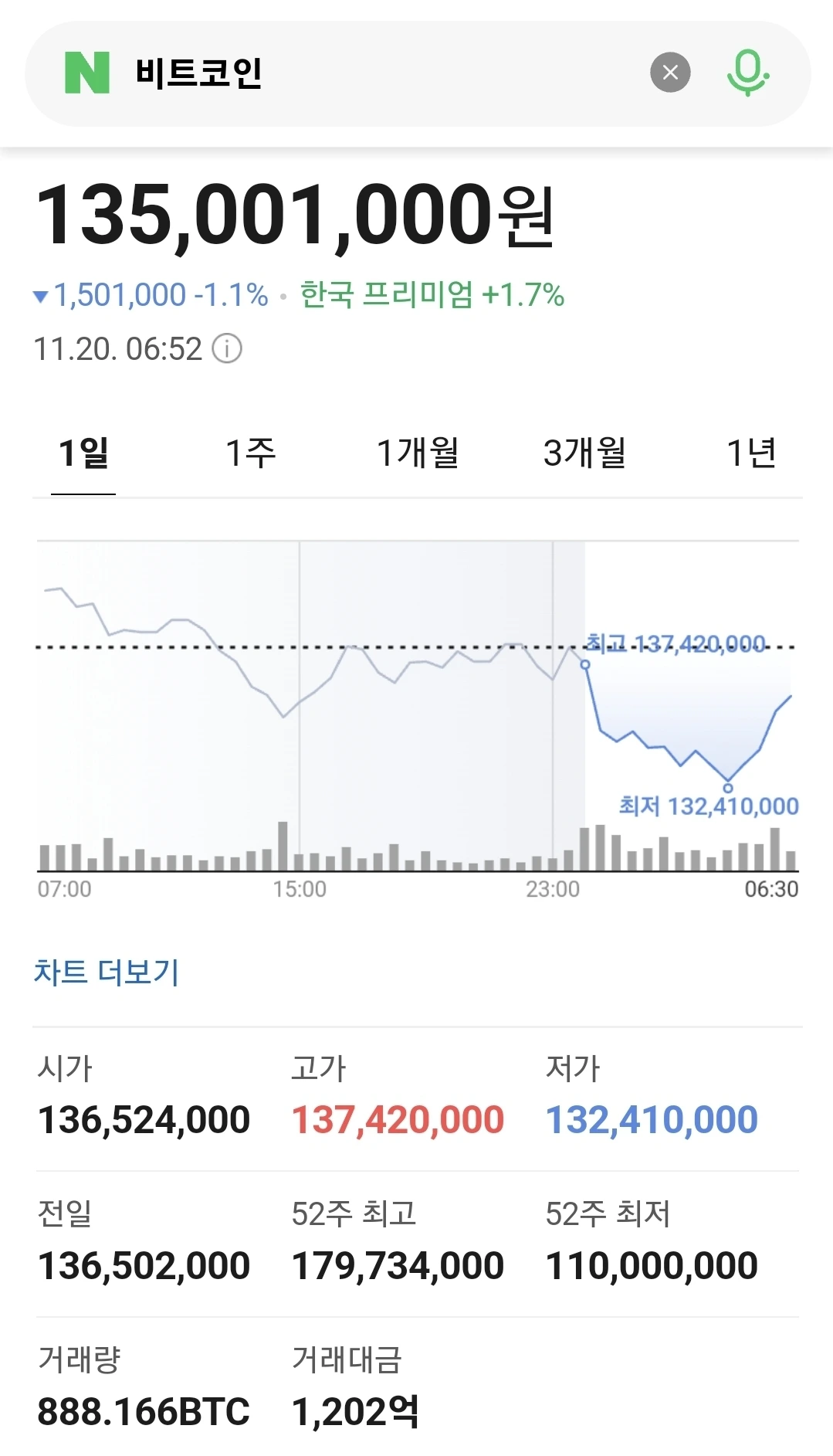This screenshot has height=1456, width=833.
Task: Select the 1일 chart tab
Action: pyautogui.click(x=83, y=453)
